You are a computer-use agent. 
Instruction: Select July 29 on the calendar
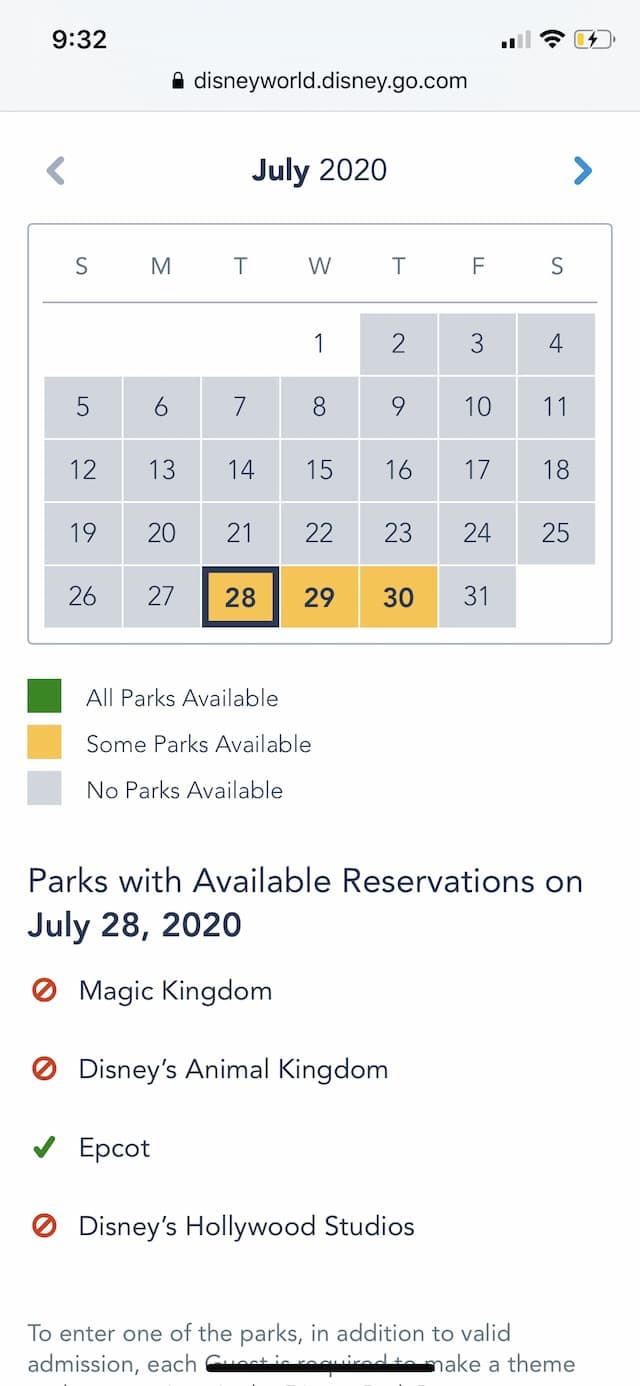click(319, 597)
